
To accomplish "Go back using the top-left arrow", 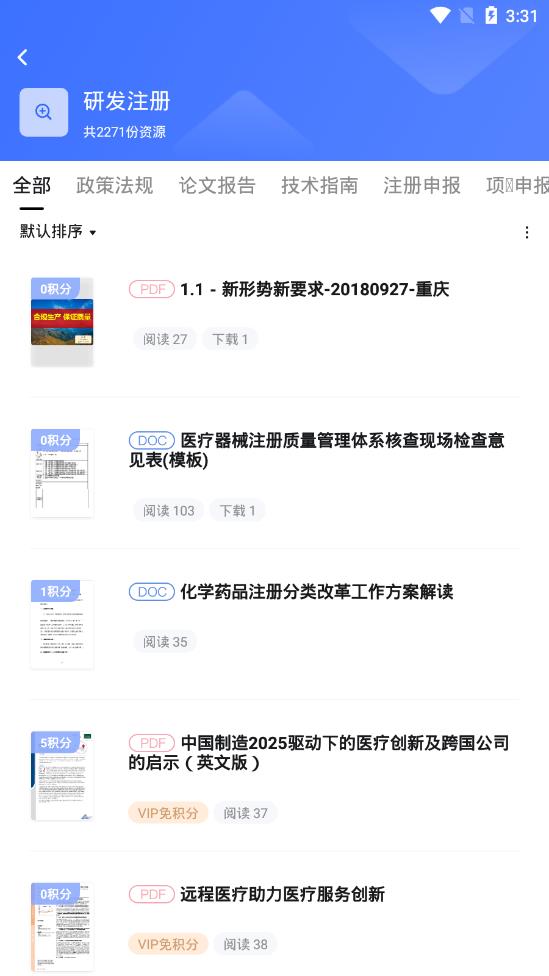I will tap(22, 57).
